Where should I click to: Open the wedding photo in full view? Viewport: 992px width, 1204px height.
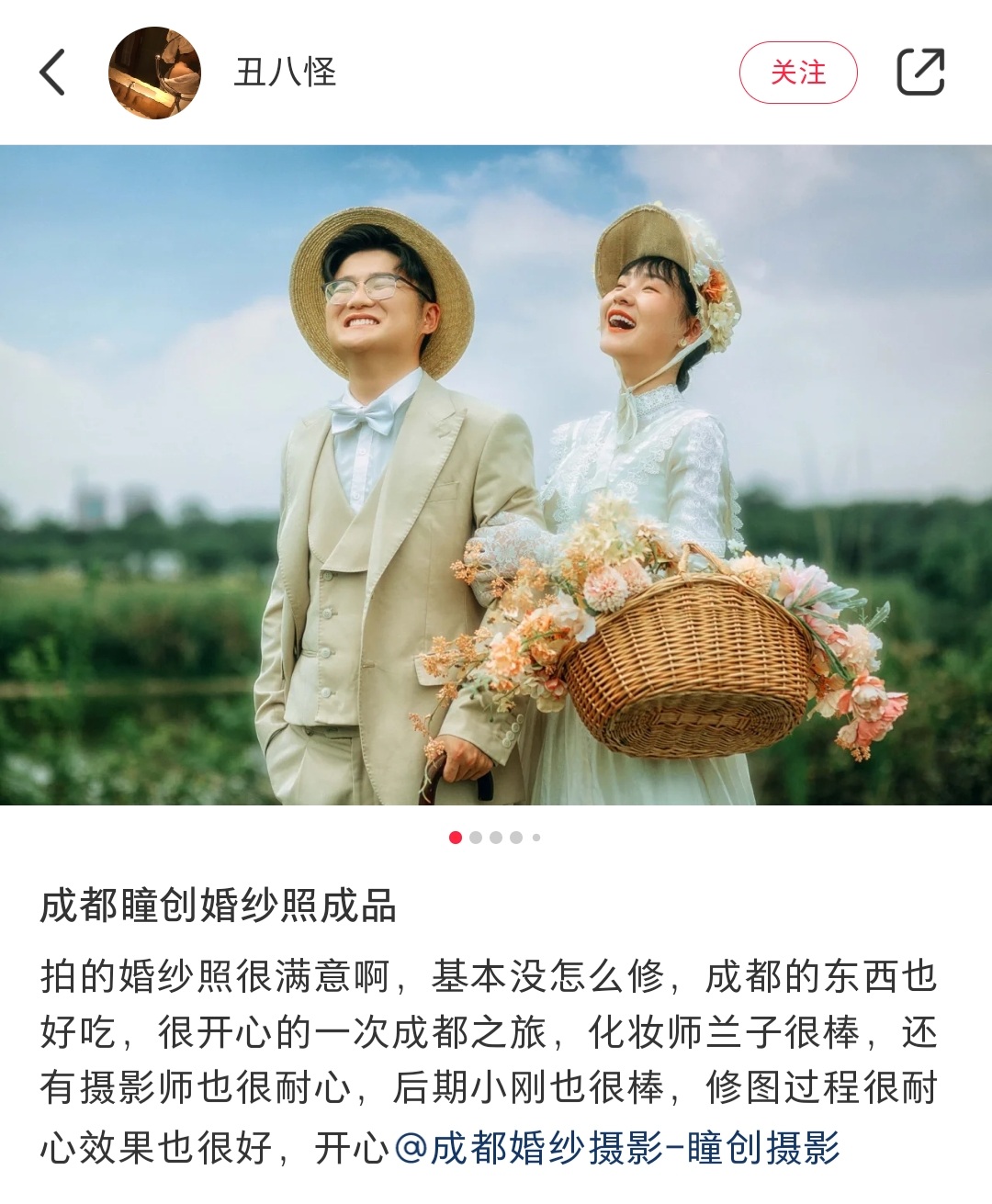pos(496,475)
